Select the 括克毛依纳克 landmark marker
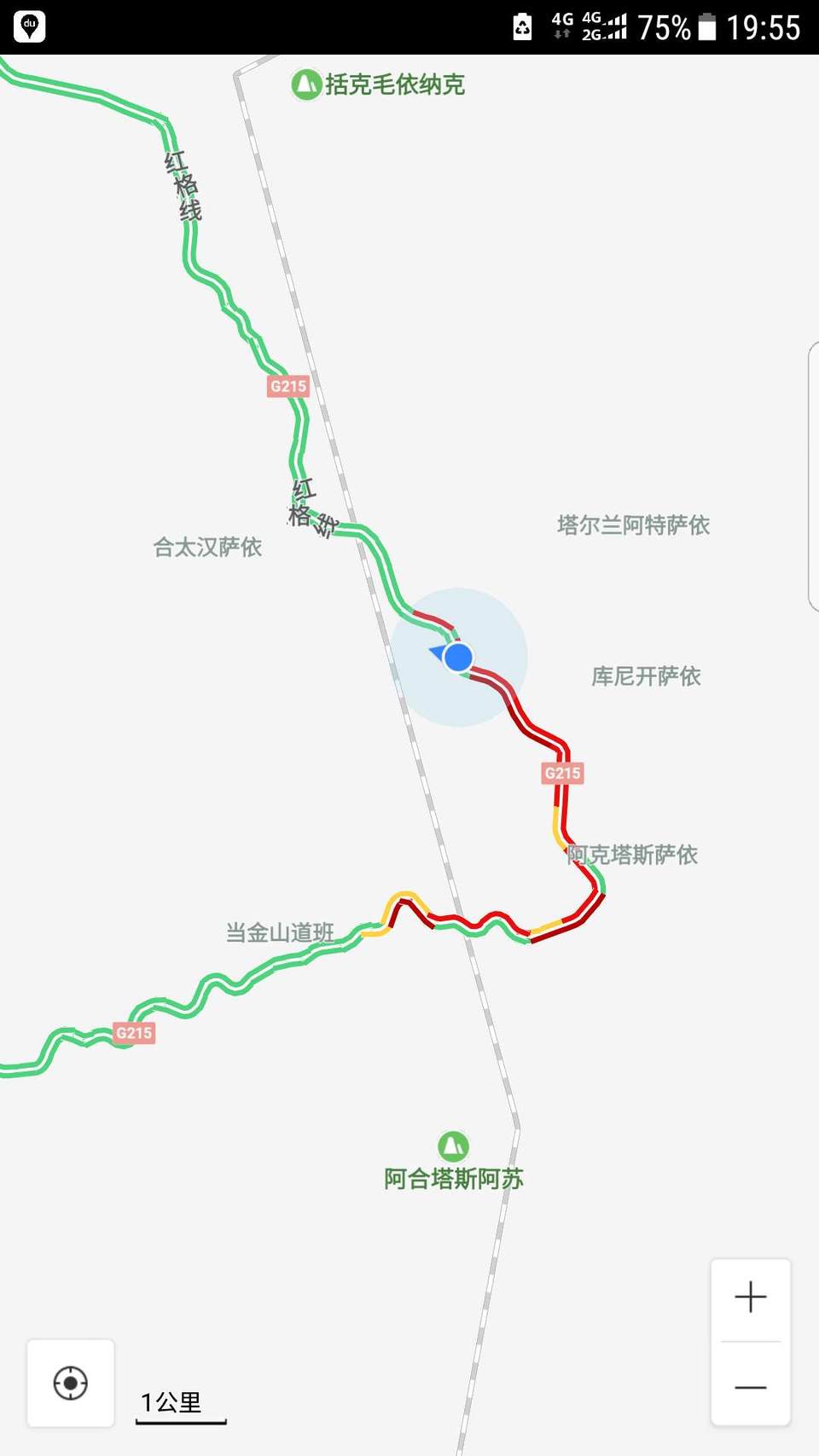 coord(306,84)
